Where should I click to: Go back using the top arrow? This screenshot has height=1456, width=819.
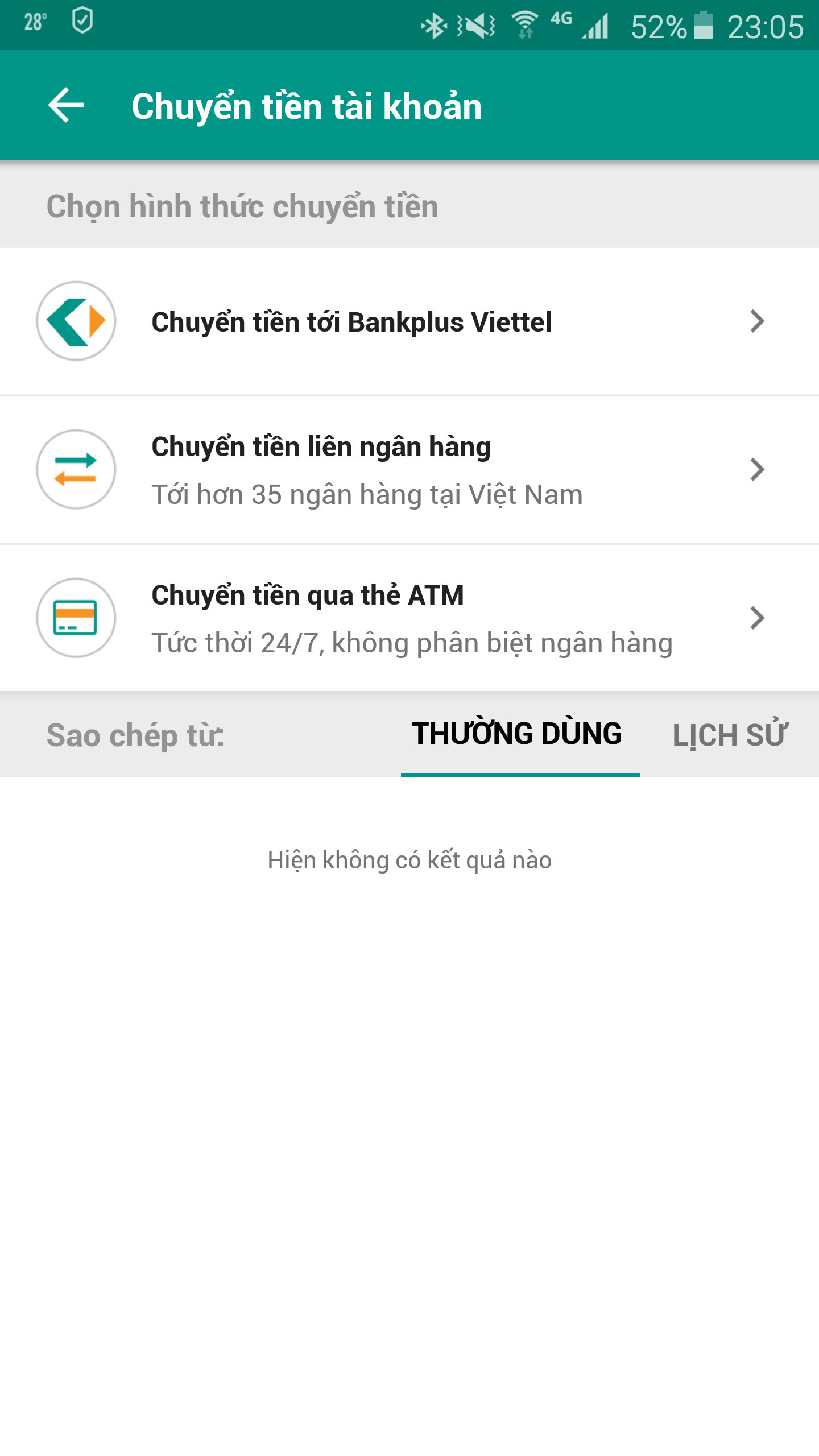pyautogui.click(x=65, y=105)
